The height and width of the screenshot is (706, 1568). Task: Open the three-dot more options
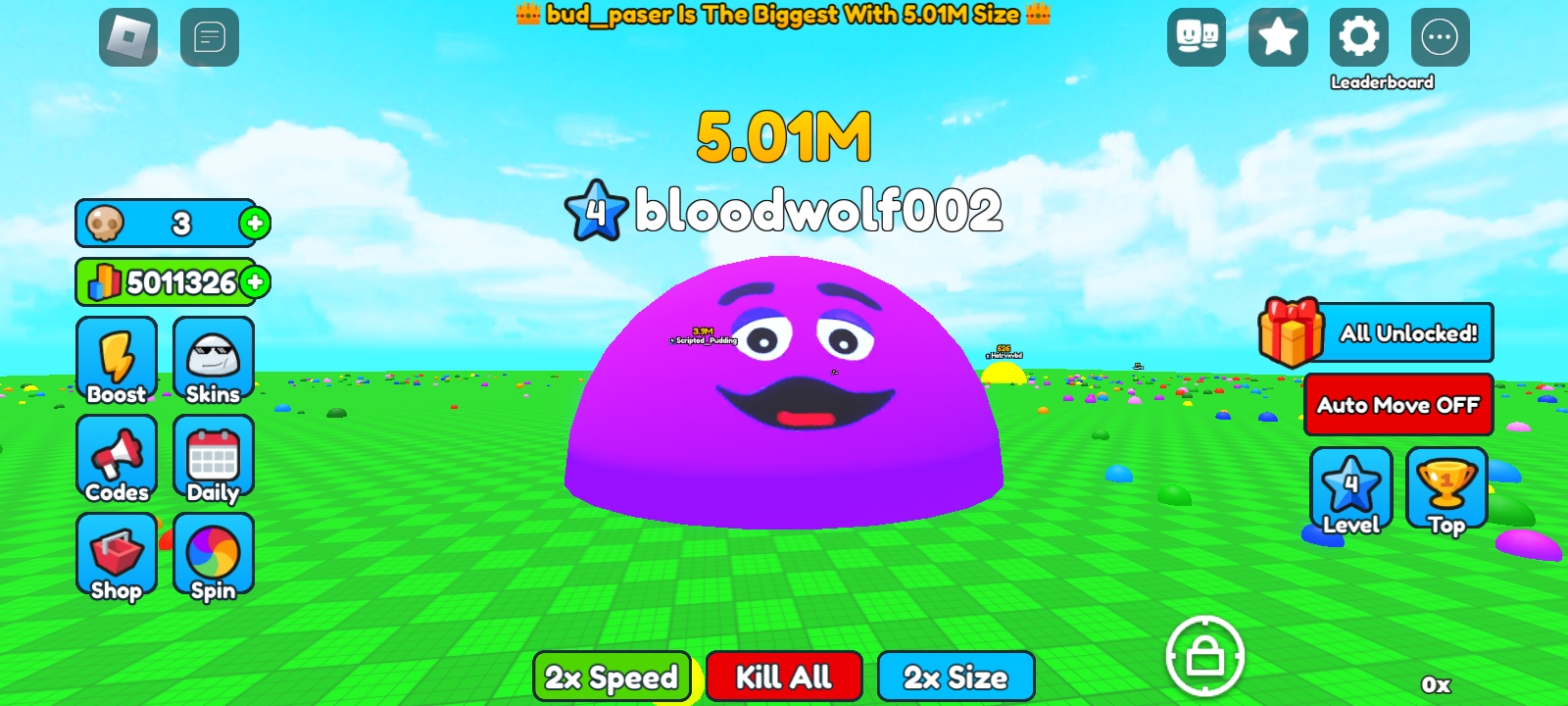pyautogui.click(x=1440, y=37)
